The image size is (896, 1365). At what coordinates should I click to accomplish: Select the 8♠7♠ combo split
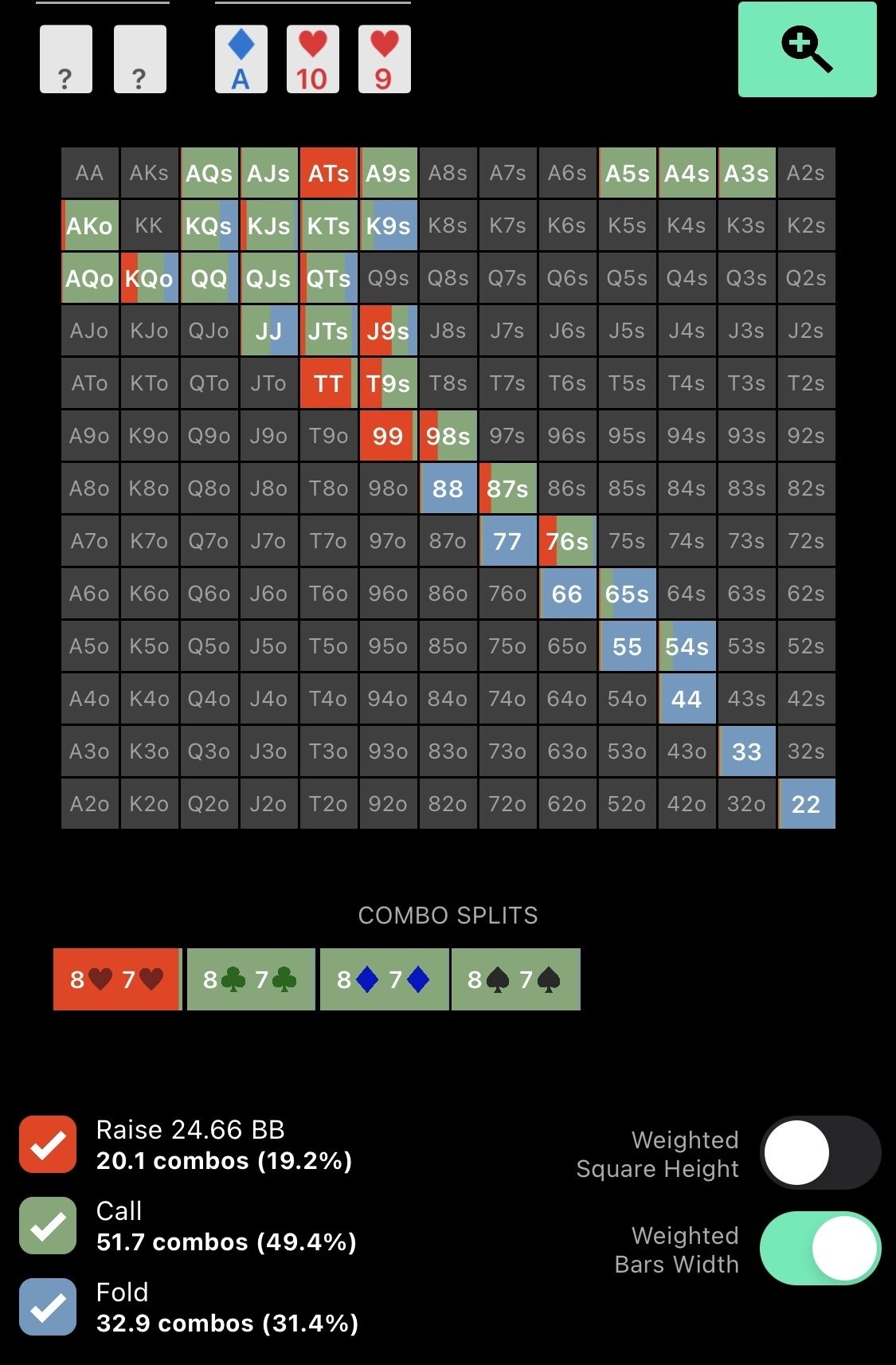516,979
